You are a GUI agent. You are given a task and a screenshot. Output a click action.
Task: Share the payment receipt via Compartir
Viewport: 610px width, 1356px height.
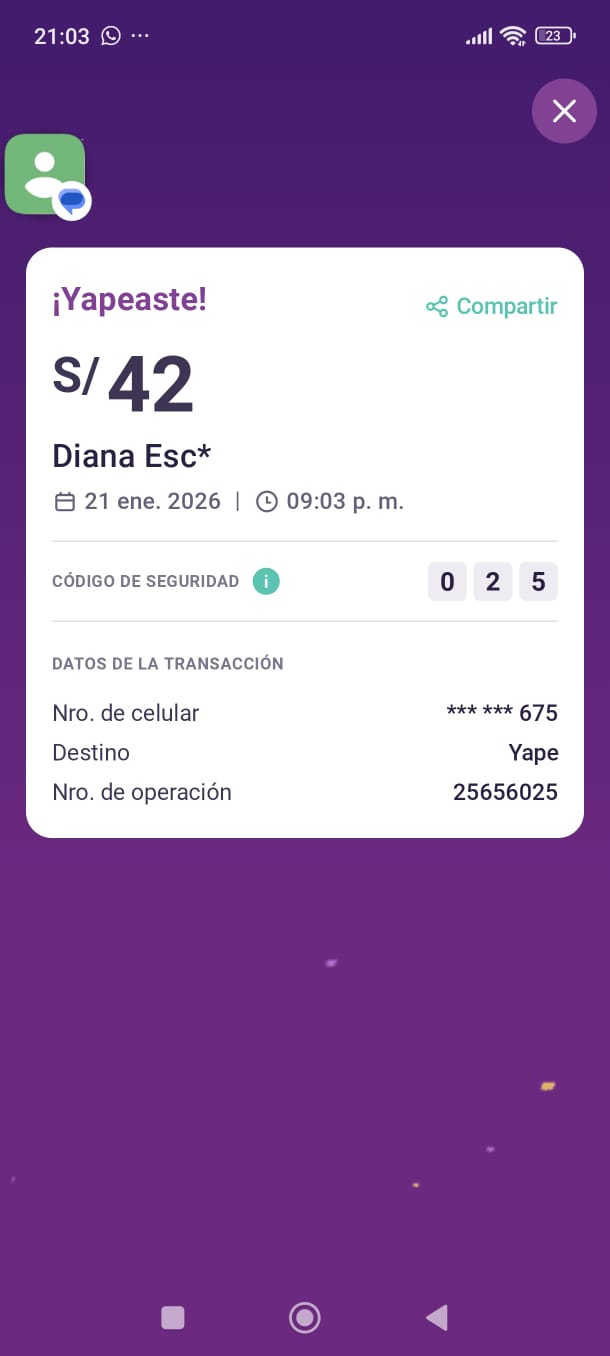pyautogui.click(x=491, y=306)
